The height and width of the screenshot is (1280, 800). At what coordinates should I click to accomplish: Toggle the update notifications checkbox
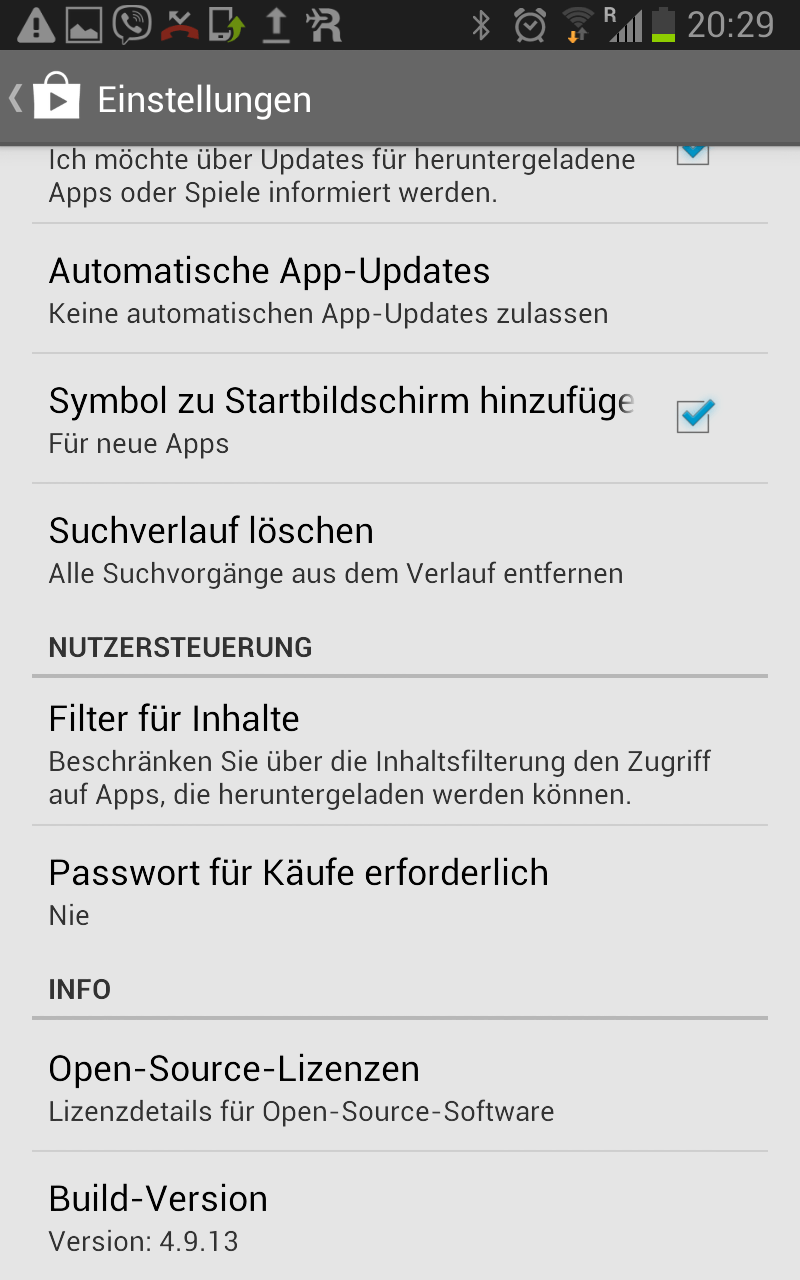(x=692, y=153)
